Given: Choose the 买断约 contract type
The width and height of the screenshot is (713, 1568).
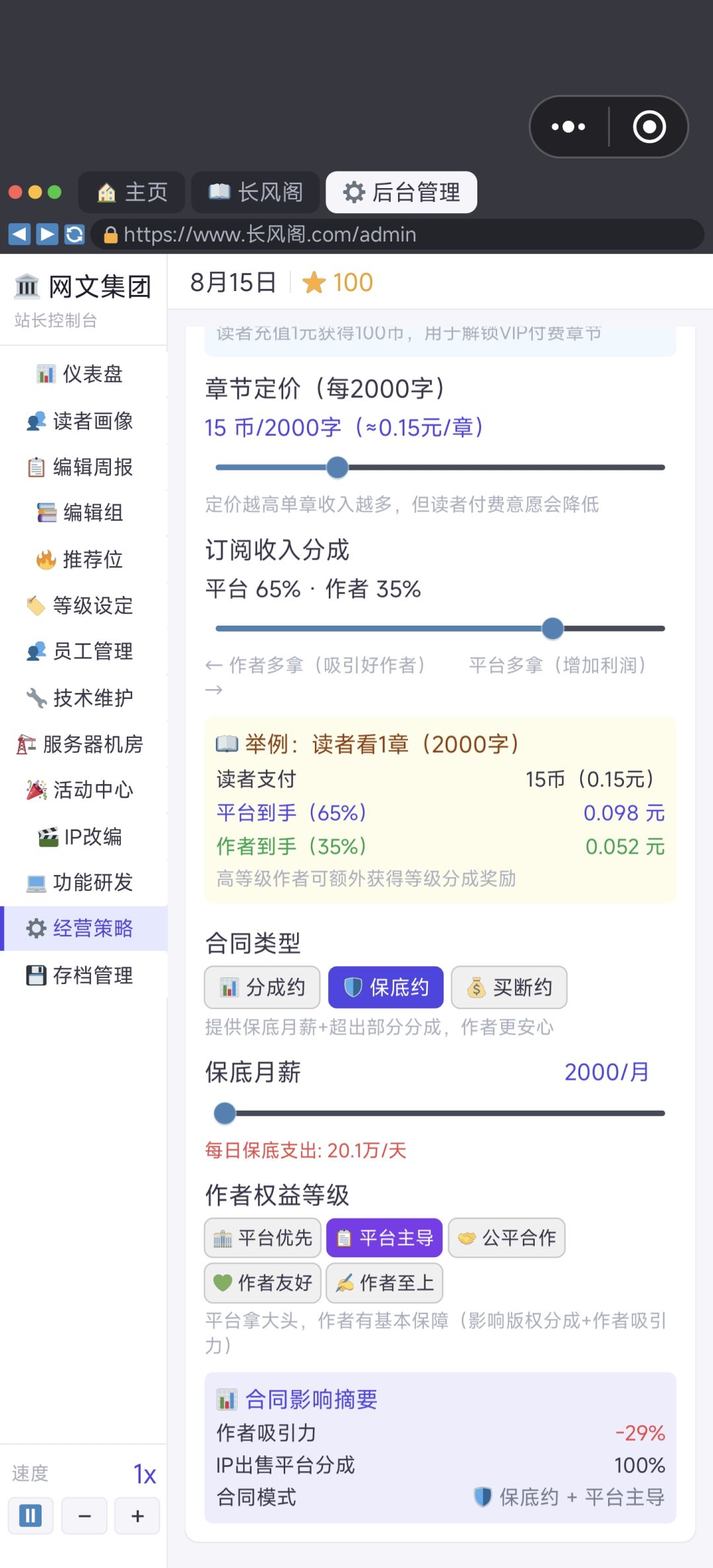Looking at the screenshot, I should click(x=509, y=987).
